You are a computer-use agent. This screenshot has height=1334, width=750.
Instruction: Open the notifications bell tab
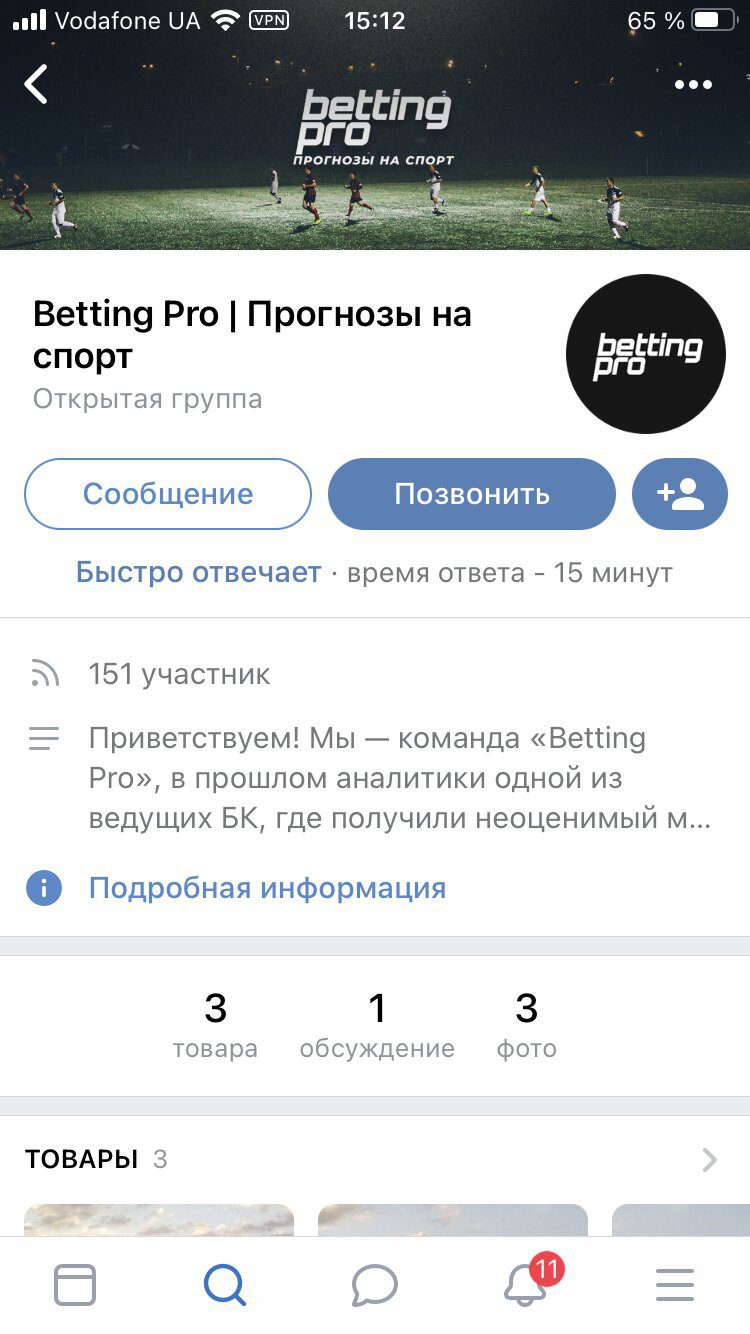point(527,1285)
